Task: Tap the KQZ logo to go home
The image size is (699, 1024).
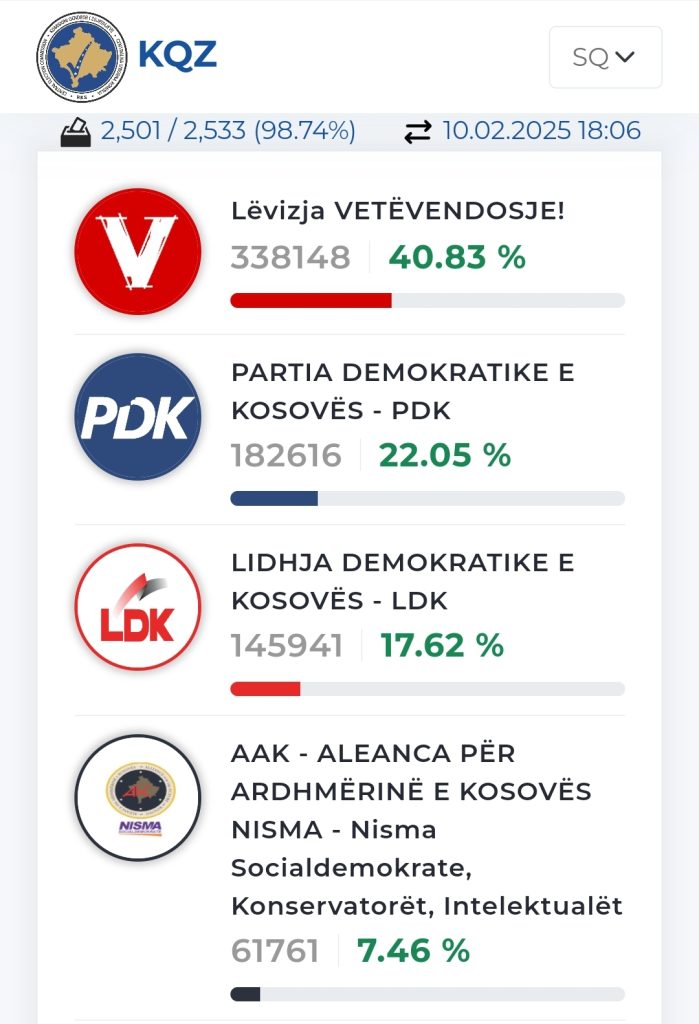Action: click(x=126, y=56)
